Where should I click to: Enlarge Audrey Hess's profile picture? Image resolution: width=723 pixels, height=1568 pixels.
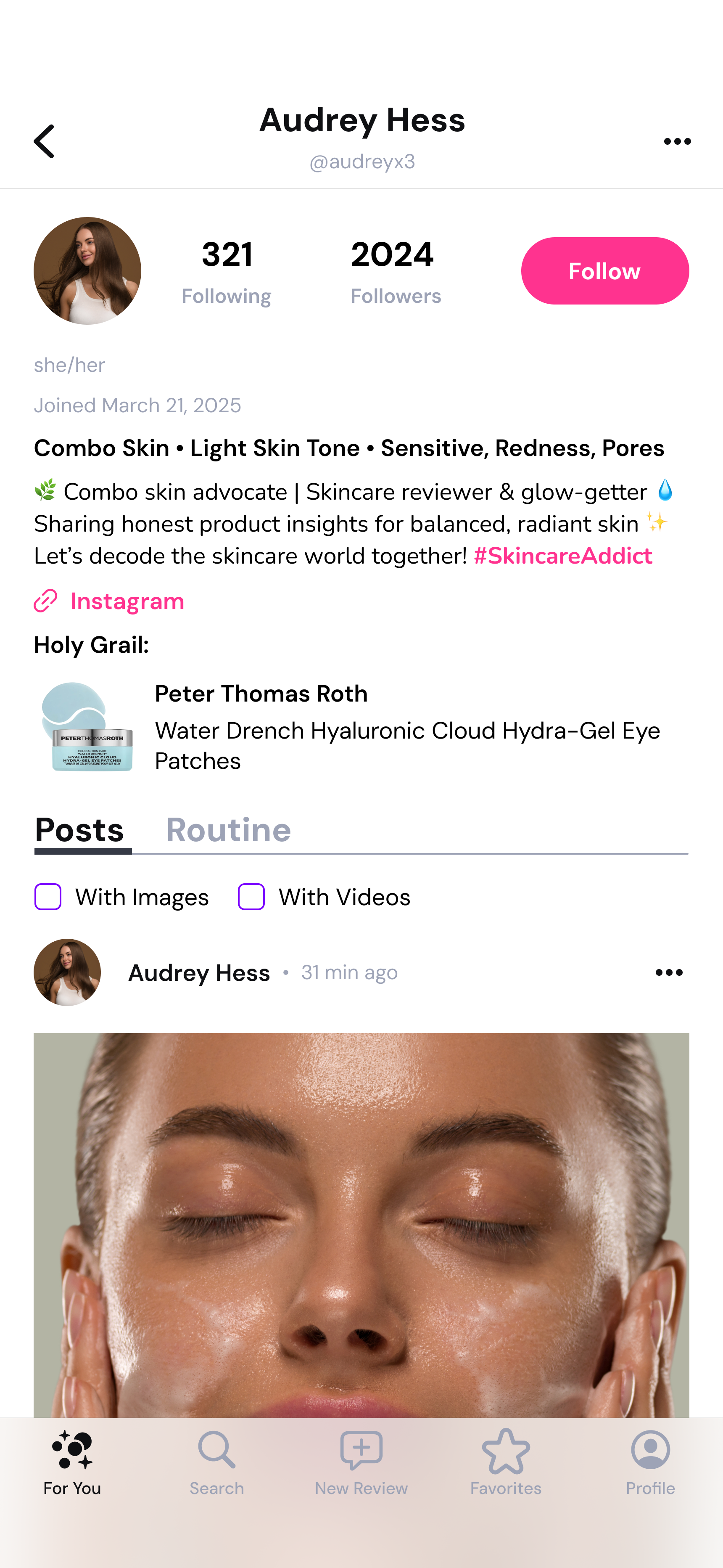[87, 271]
